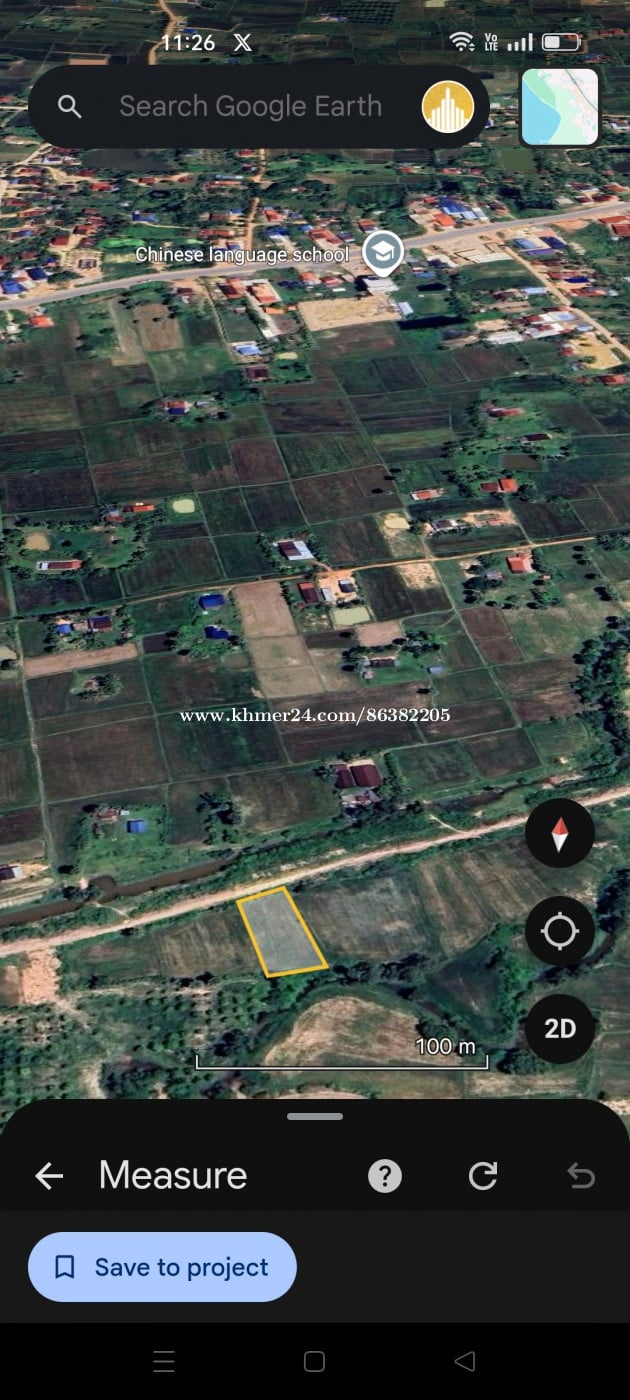The height and width of the screenshot is (1400, 630).
Task: Tap the Chinese language school marker
Action: click(x=382, y=253)
